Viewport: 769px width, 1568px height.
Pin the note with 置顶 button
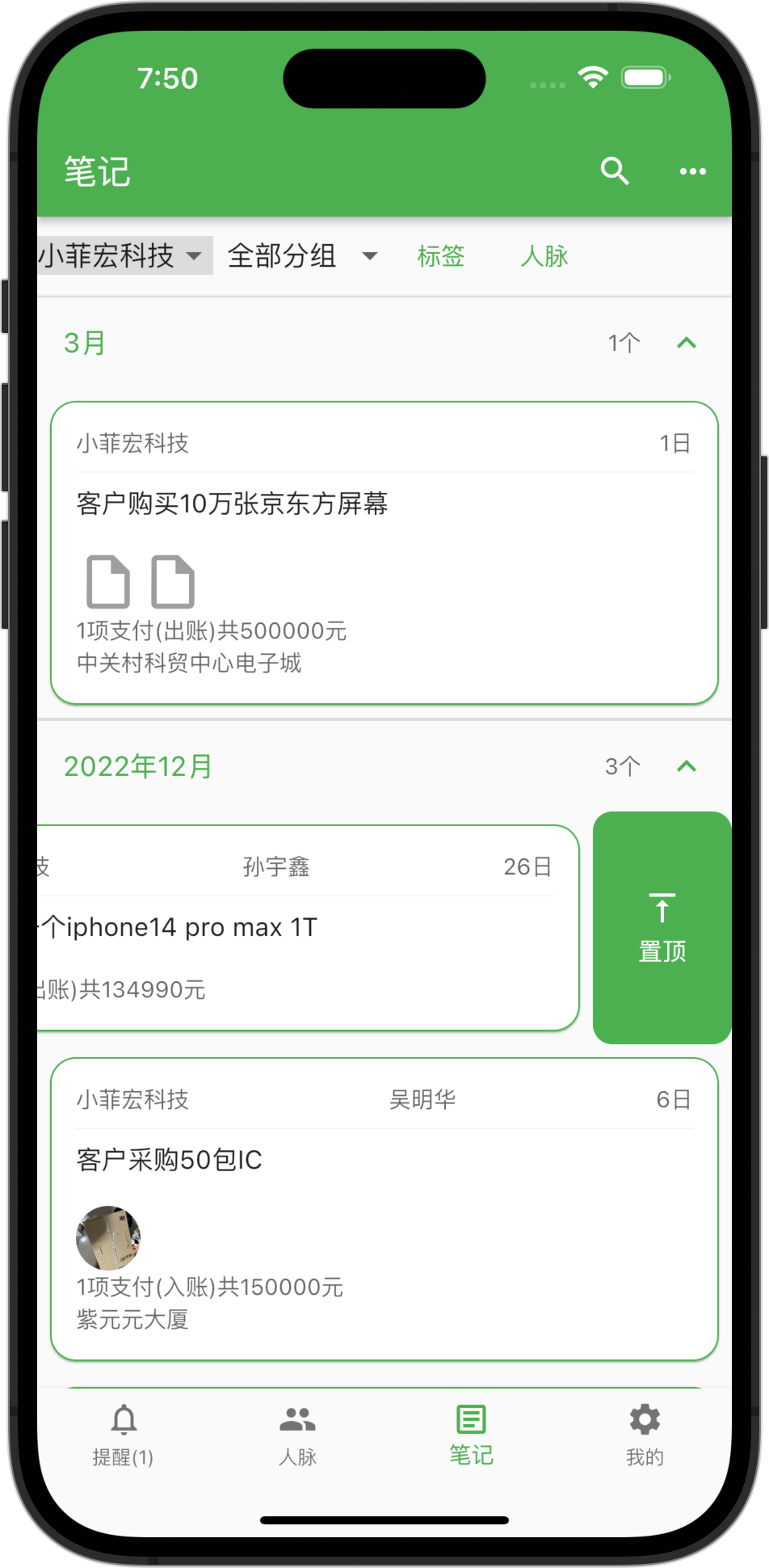pyautogui.click(x=662, y=928)
